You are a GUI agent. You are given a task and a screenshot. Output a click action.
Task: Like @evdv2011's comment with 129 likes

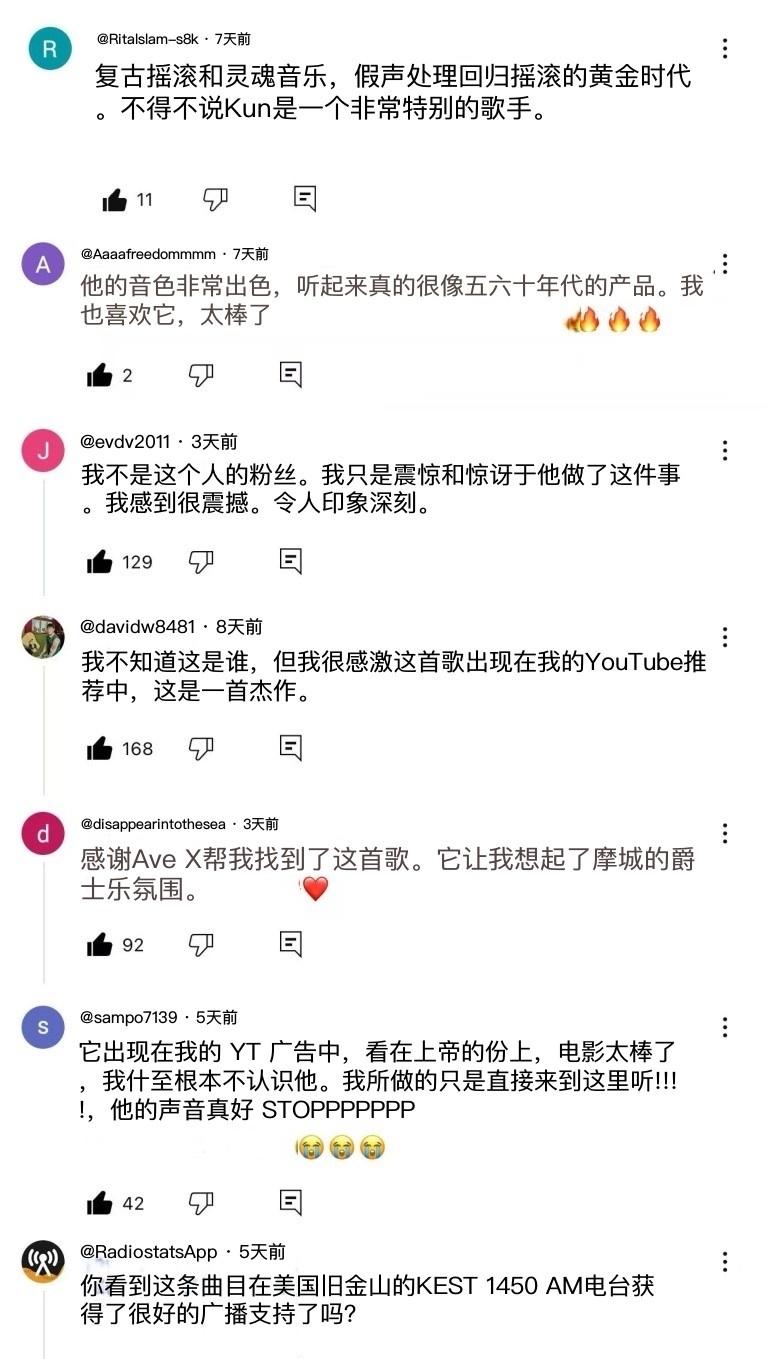[x=100, y=562]
